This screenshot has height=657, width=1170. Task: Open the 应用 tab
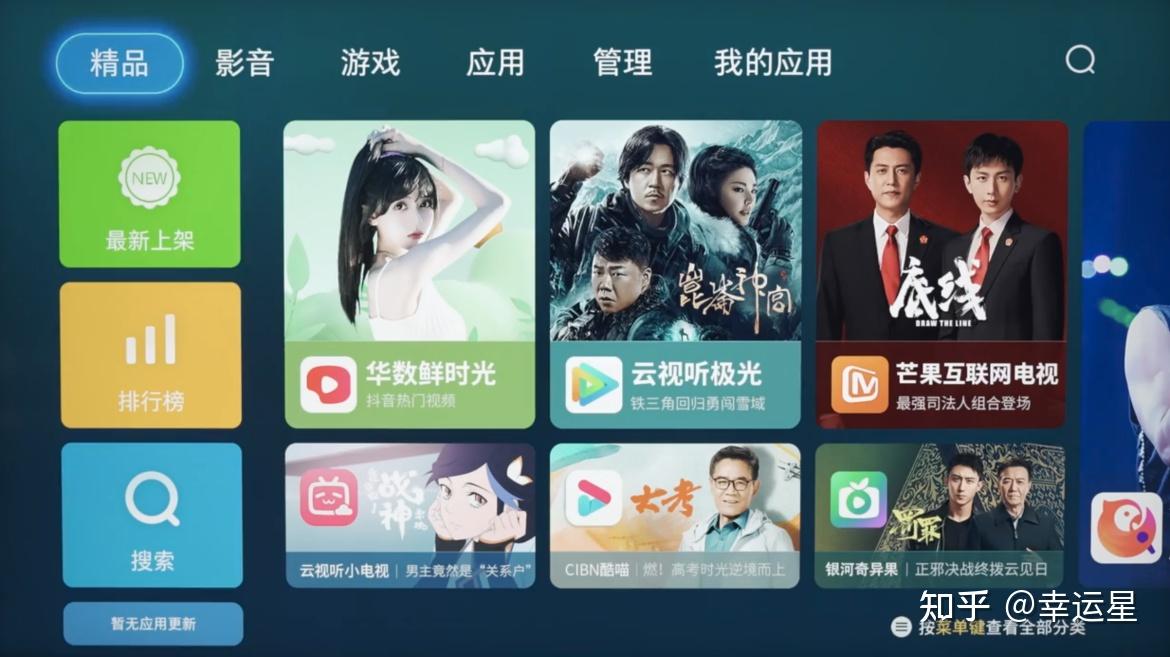point(495,63)
